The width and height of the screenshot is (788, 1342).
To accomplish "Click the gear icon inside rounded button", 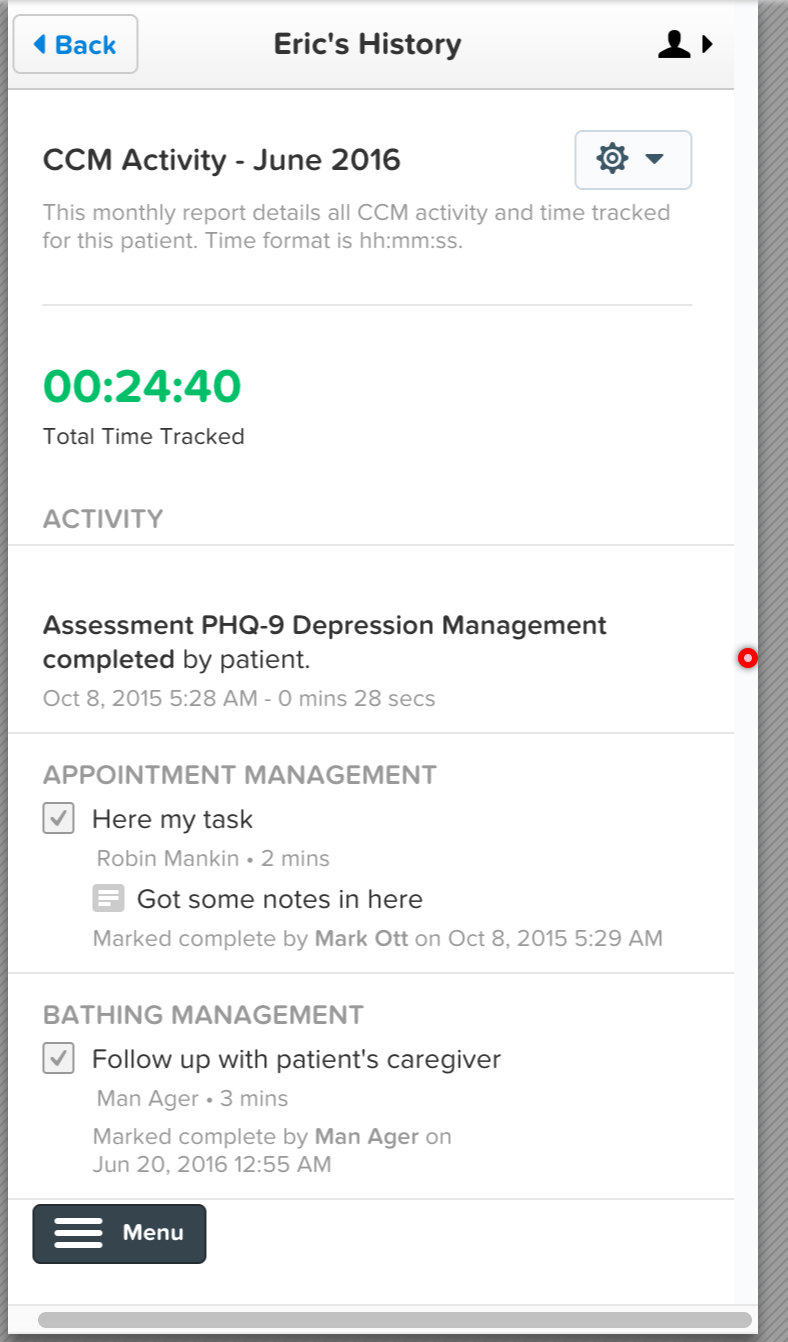I will (x=611, y=159).
